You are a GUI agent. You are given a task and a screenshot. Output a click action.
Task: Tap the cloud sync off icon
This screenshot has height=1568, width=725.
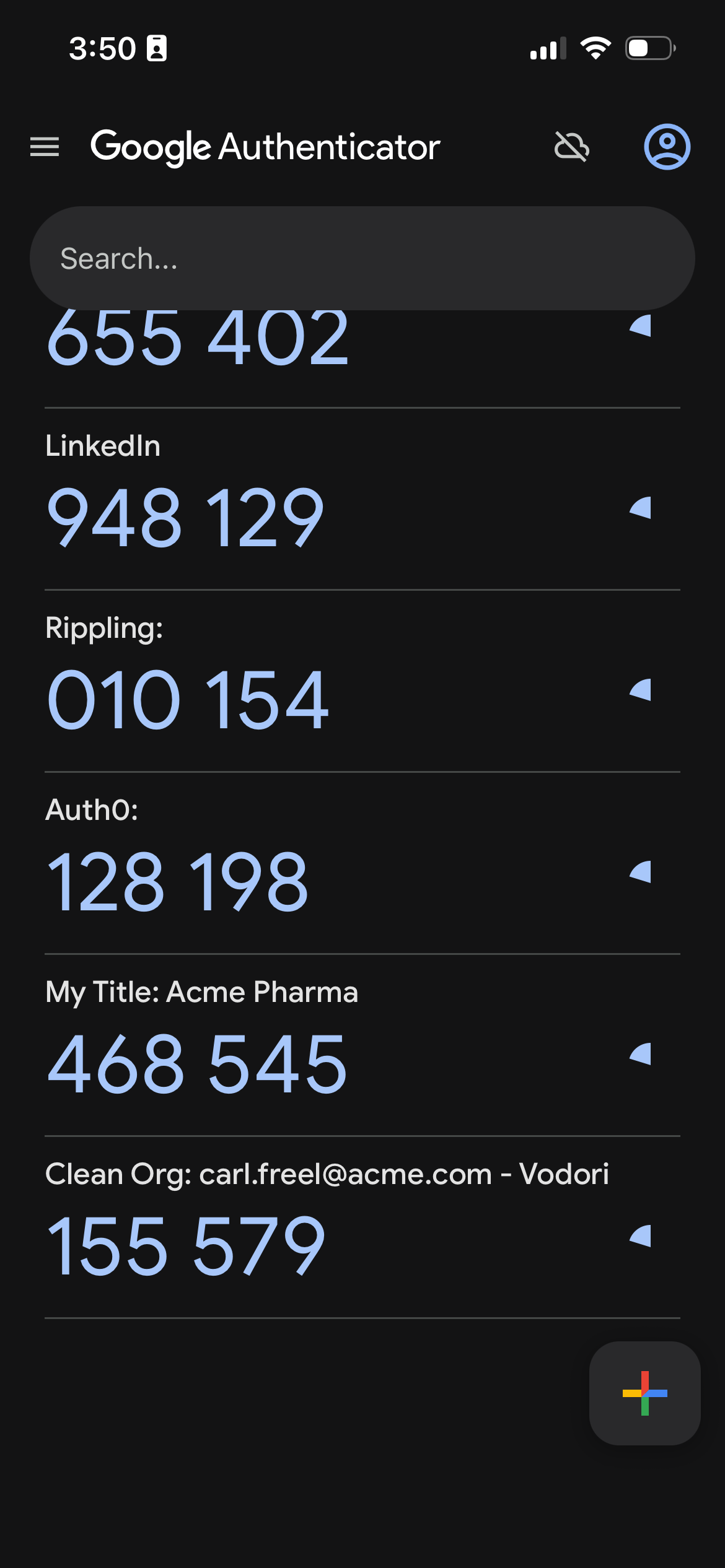571,147
